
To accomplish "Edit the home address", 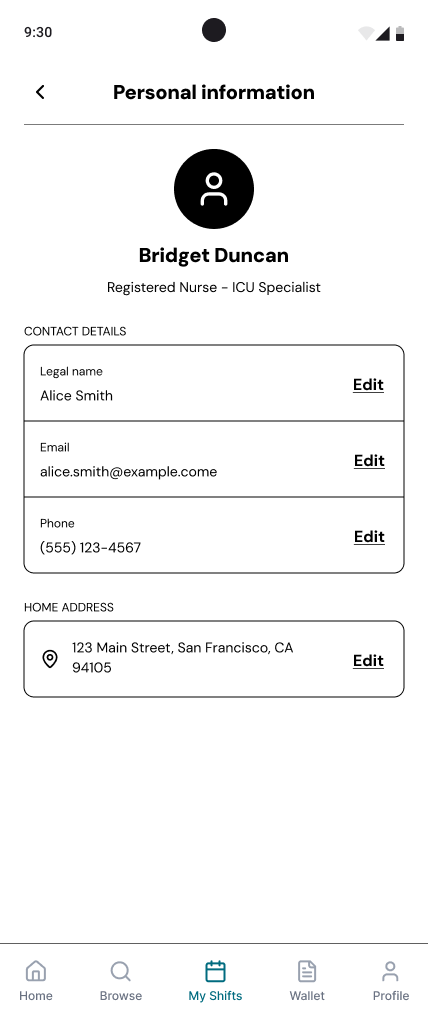I will click(368, 661).
